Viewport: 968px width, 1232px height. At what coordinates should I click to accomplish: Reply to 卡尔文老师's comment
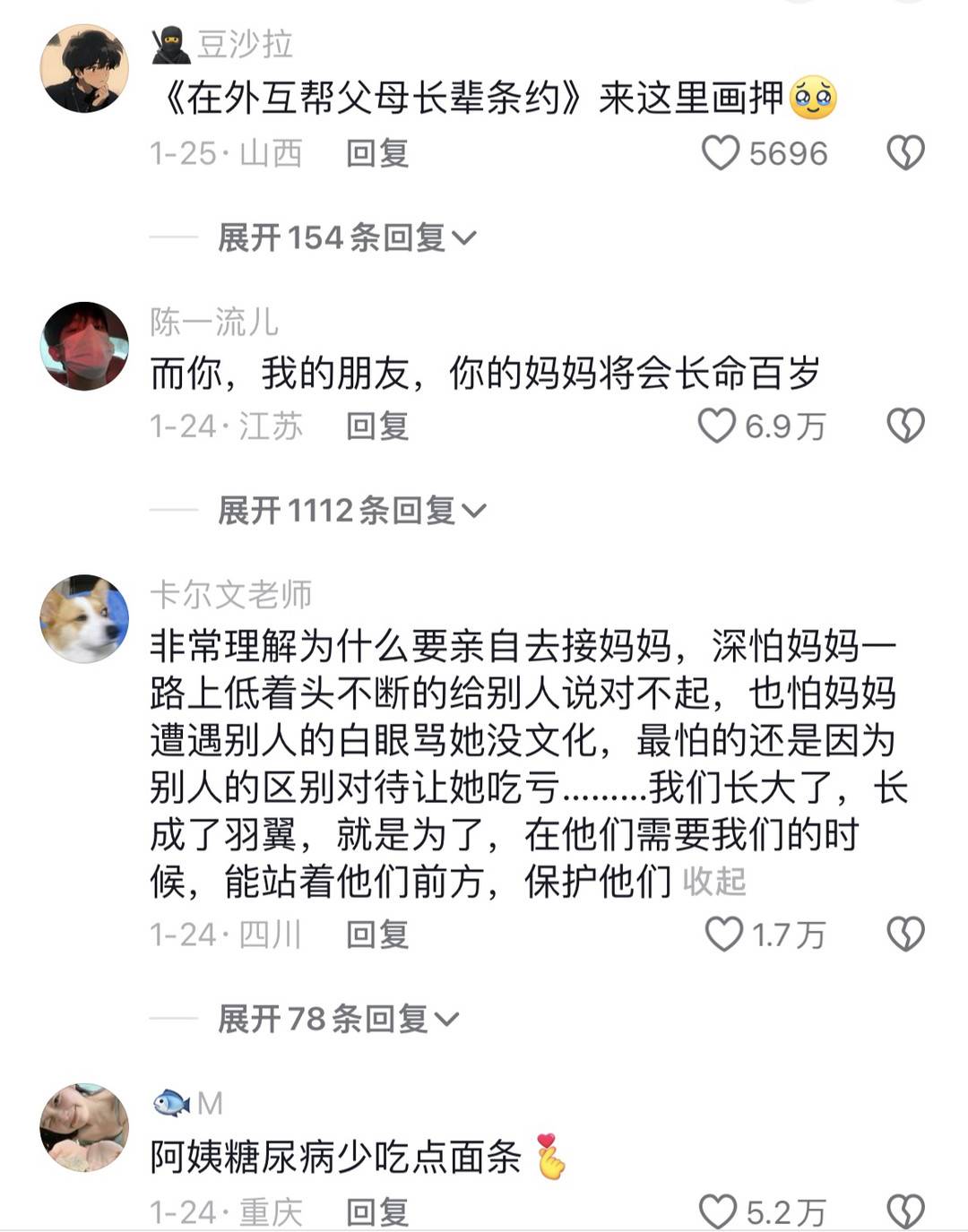coord(377,935)
